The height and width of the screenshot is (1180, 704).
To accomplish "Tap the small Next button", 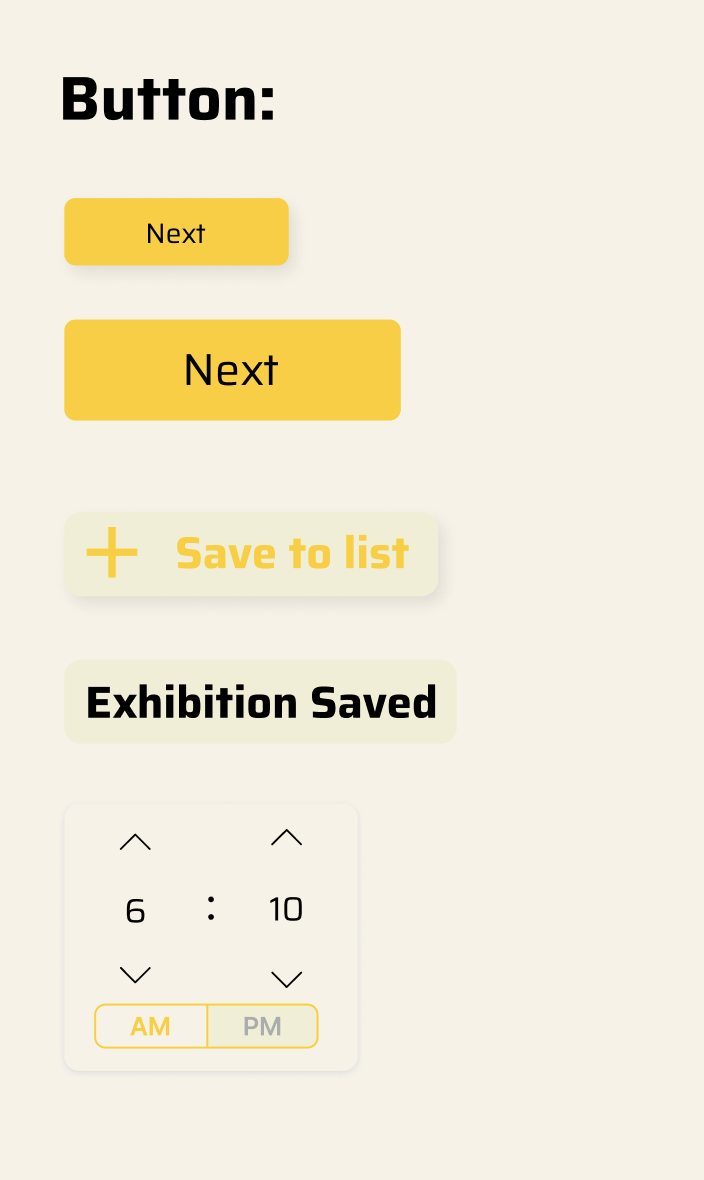I will pos(176,232).
